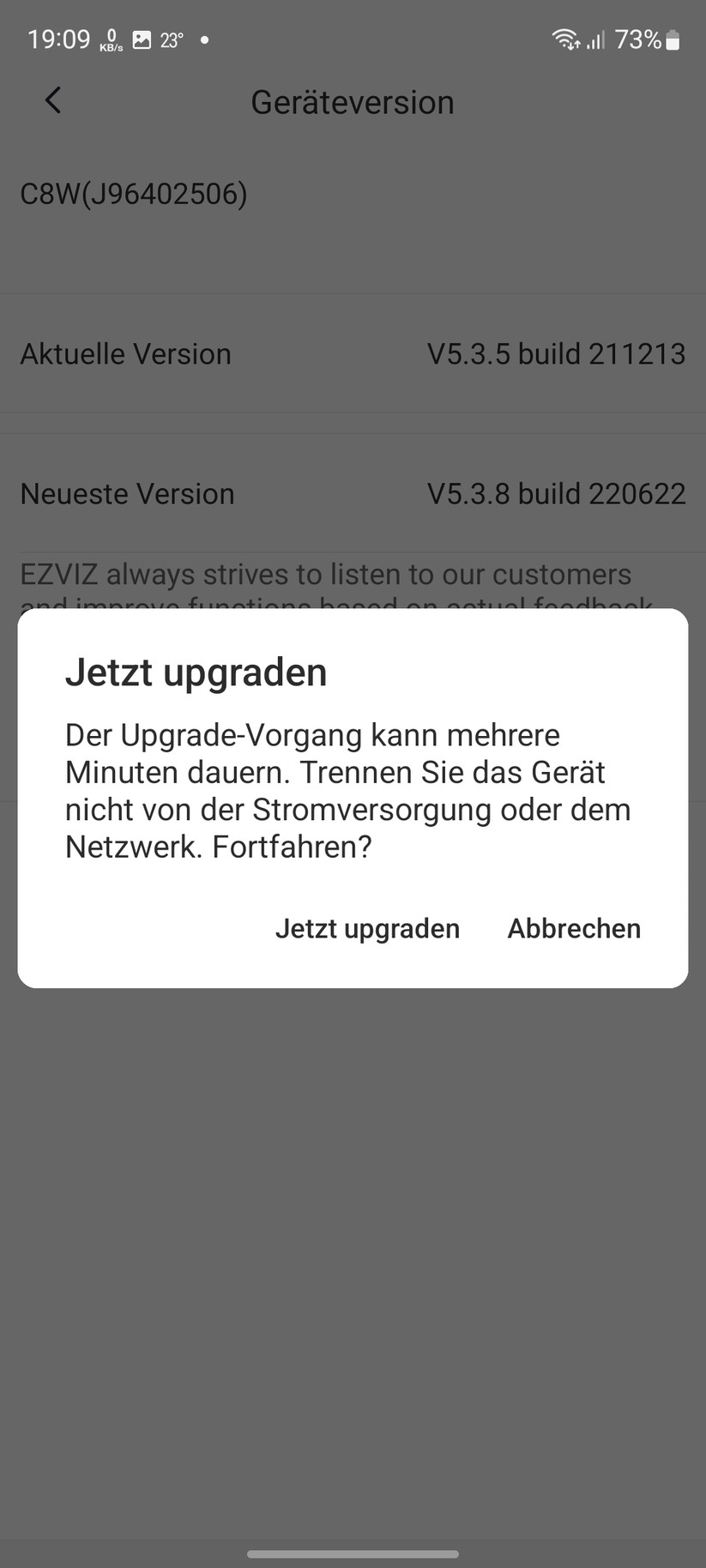Tap the device name C8W(J96402506)
This screenshot has height=1568, width=706.
[x=133, y=194]
